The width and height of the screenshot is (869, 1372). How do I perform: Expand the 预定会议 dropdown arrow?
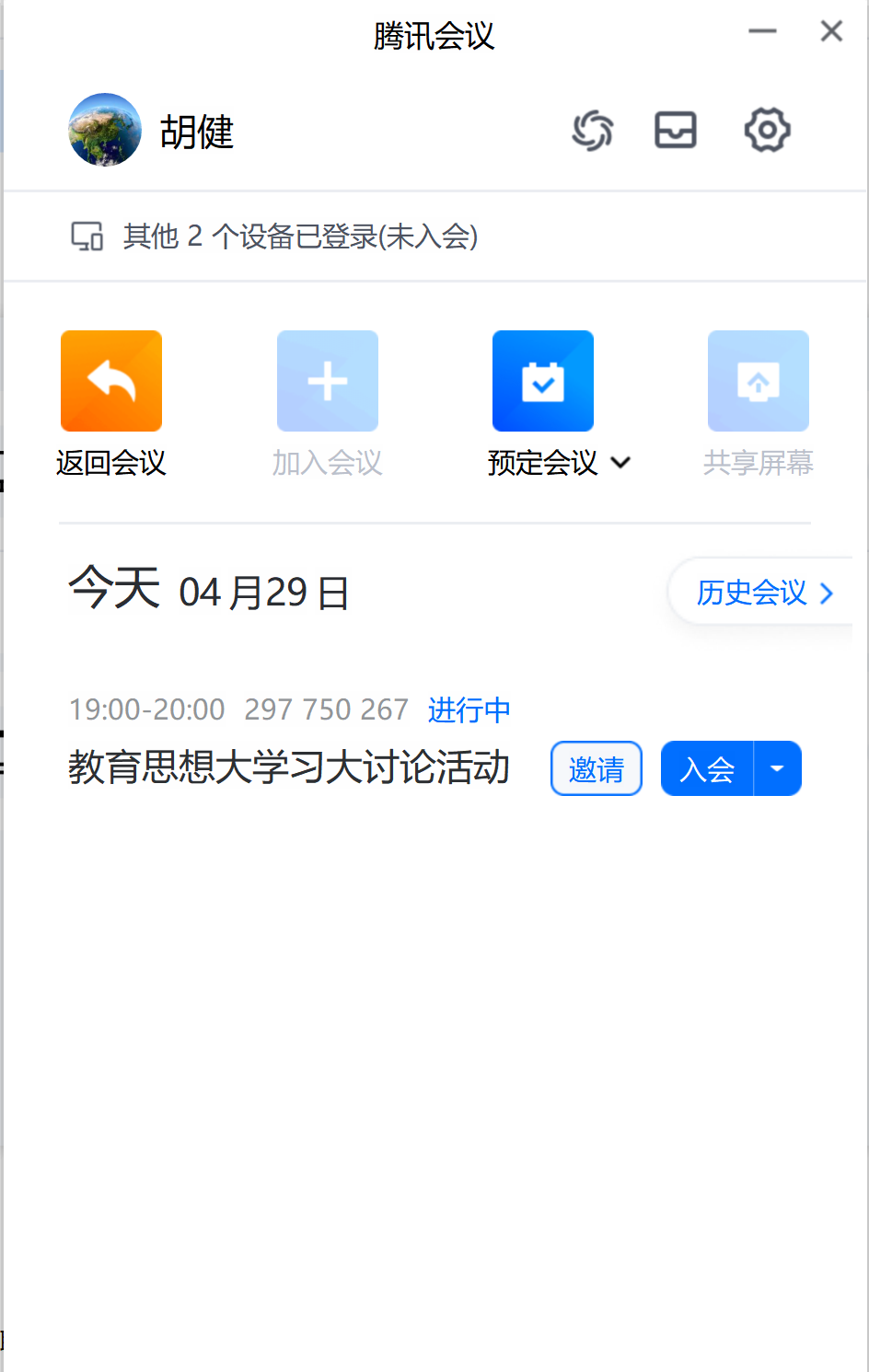point(621,463)
